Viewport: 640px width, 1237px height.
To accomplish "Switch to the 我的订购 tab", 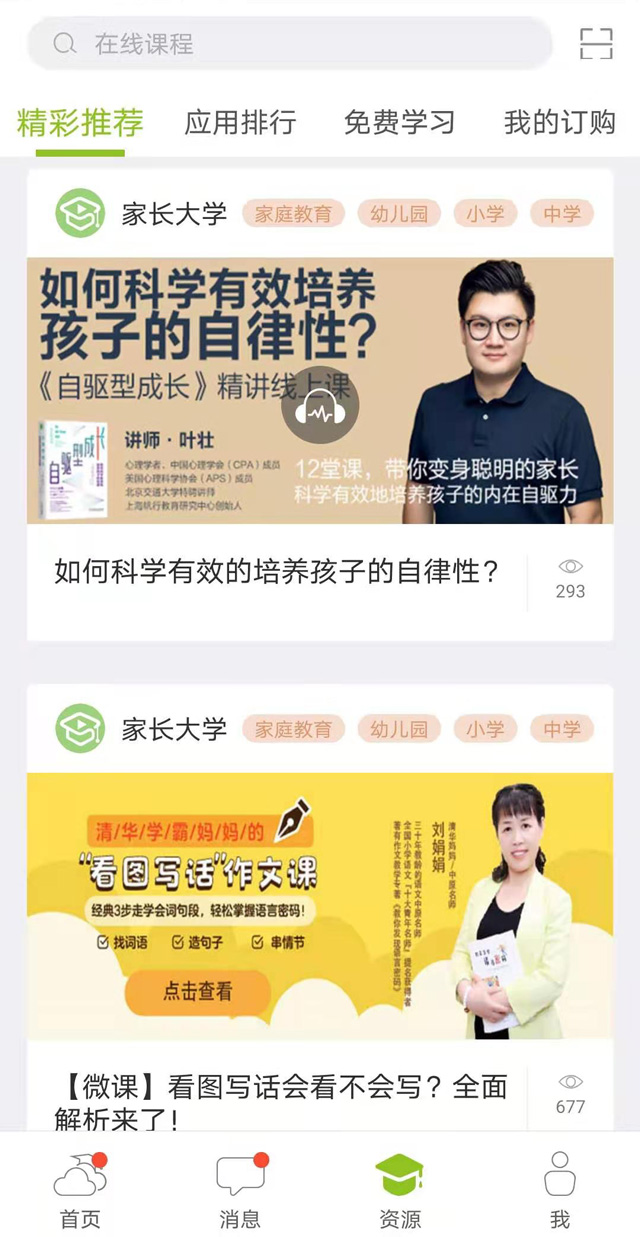I will 559,123.
